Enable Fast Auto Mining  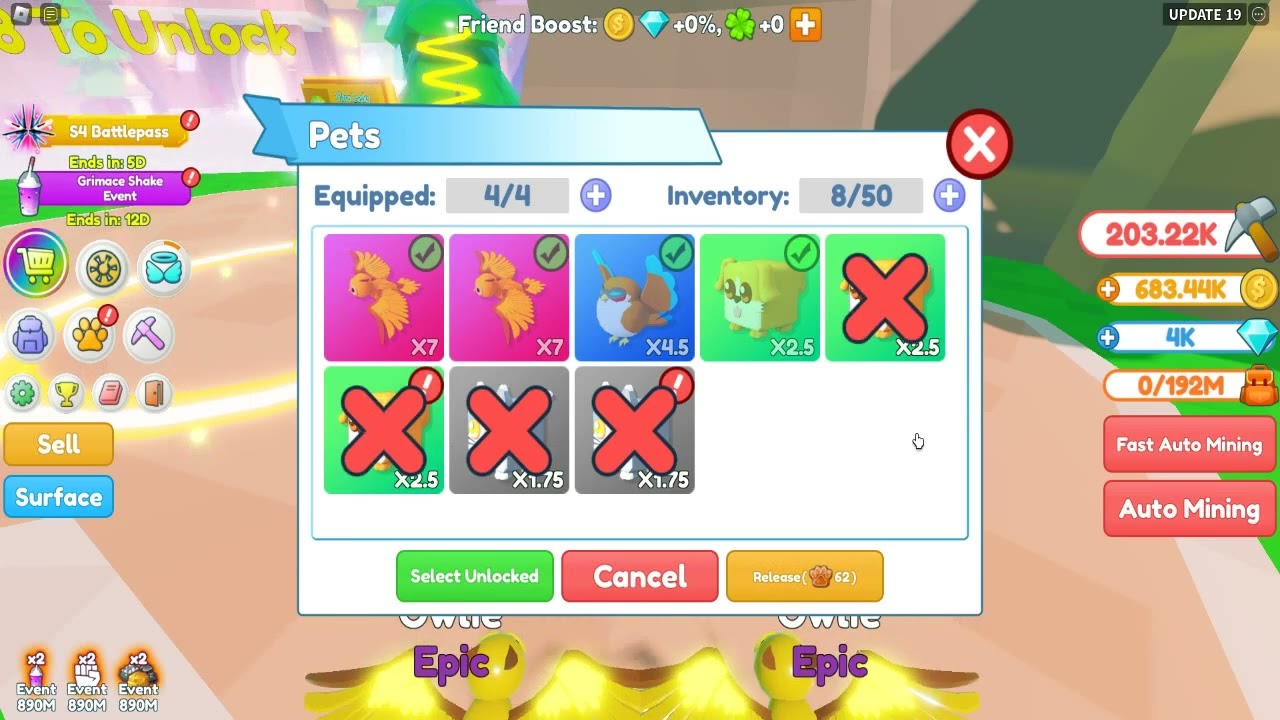point(1188,445)
